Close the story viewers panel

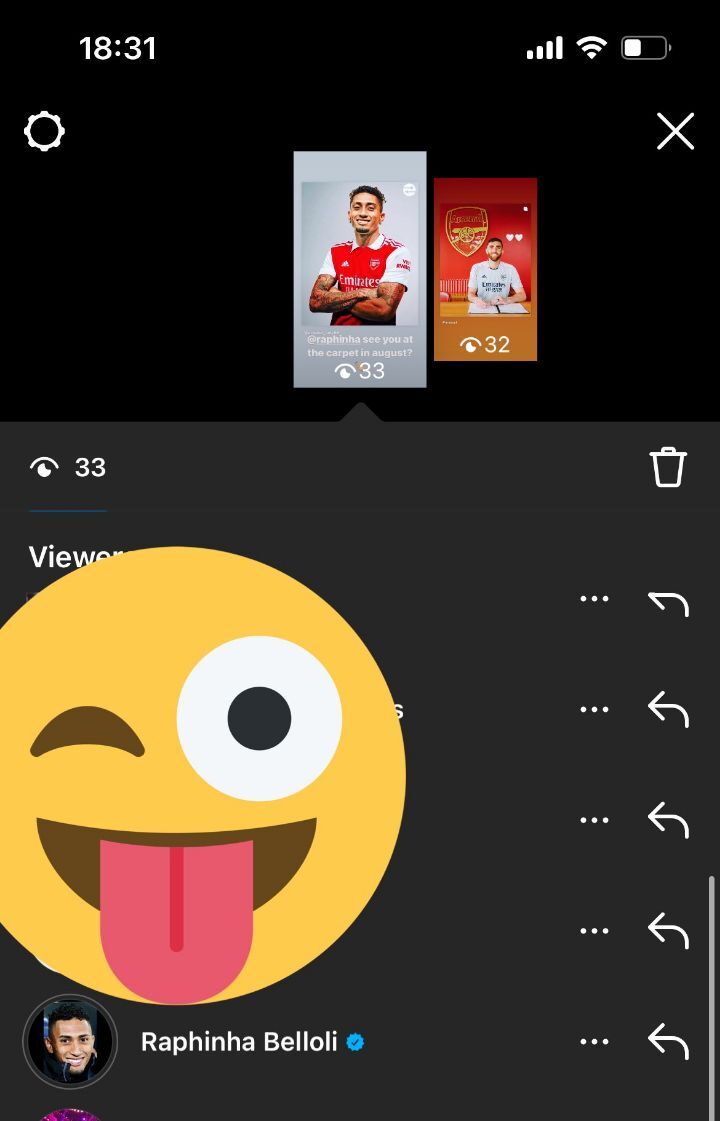[675, 131]
